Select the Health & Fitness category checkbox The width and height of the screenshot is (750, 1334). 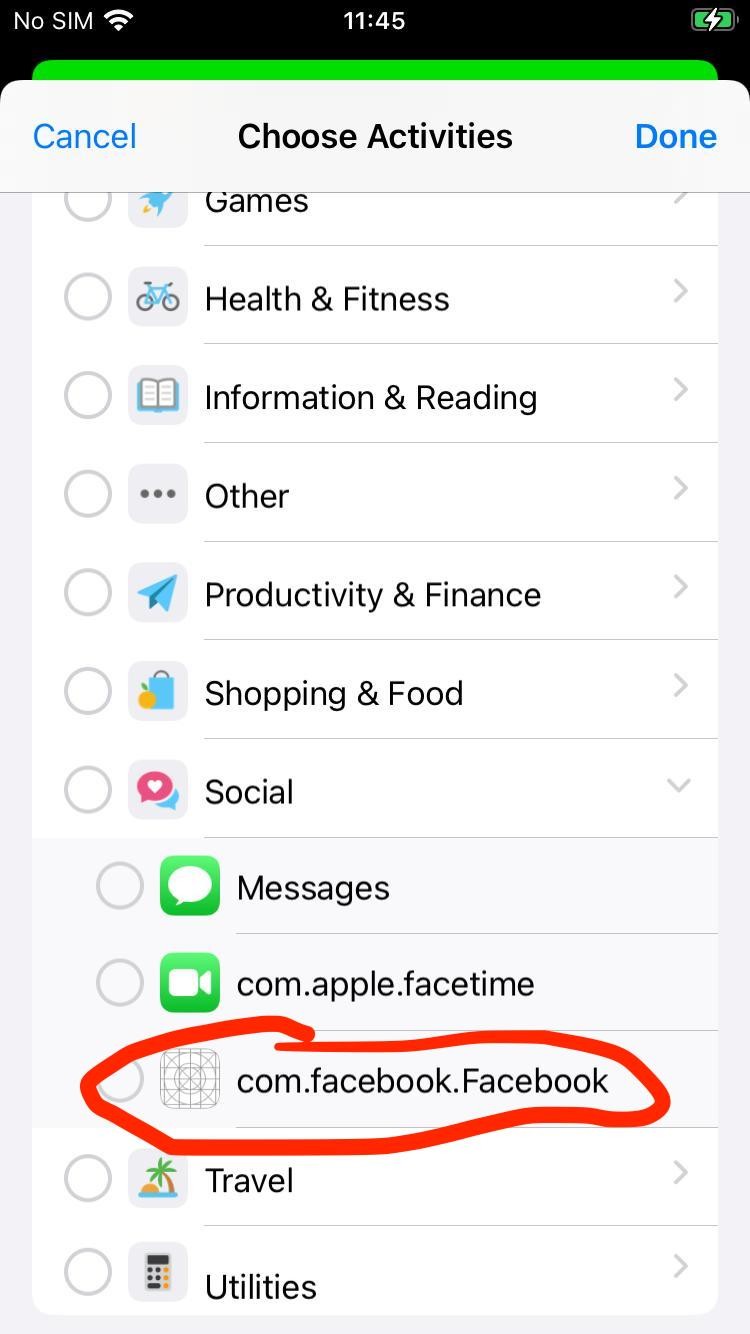[x=88, y=297]
